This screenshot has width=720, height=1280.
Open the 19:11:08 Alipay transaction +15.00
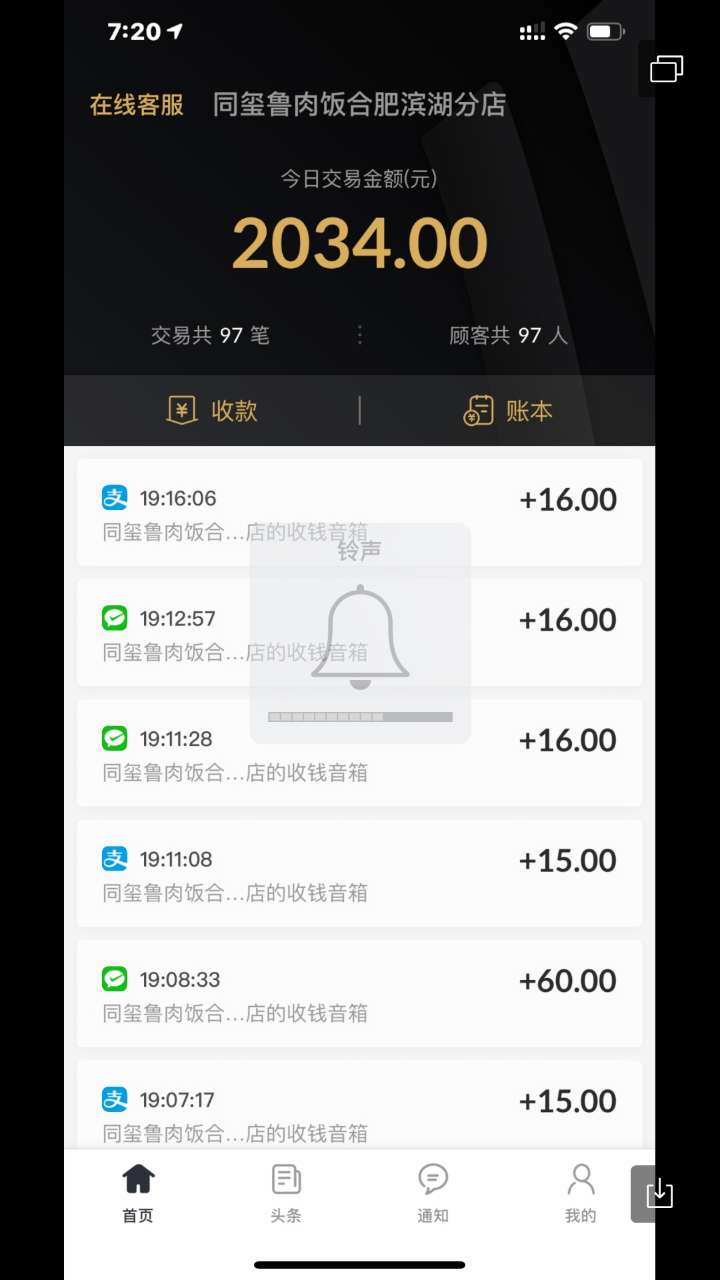click(x=360, y=873)
